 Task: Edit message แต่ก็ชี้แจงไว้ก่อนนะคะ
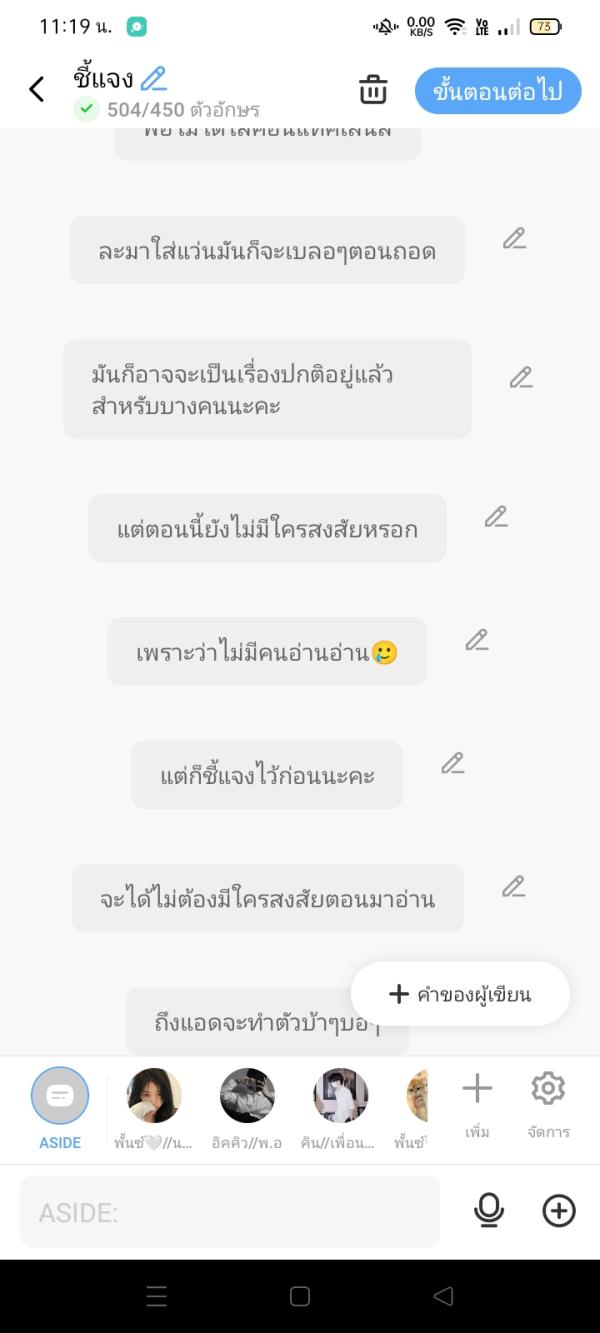coord(453,764)
